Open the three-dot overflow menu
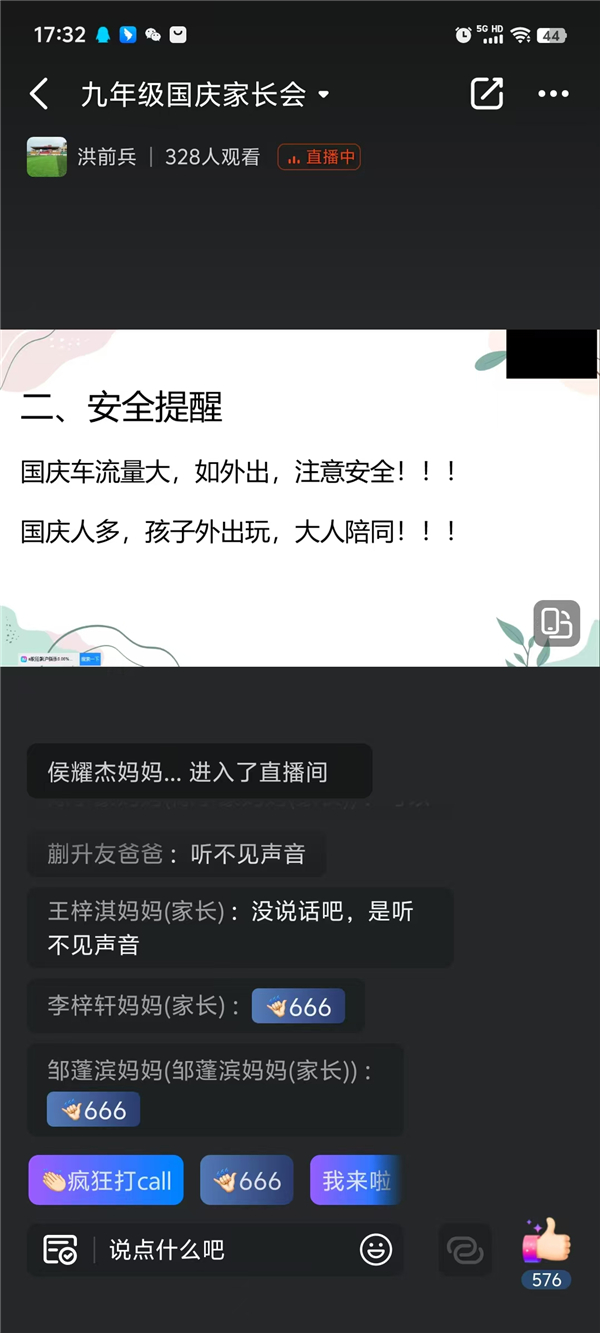Screen dimensions: 600x1333 coord(553,94)
